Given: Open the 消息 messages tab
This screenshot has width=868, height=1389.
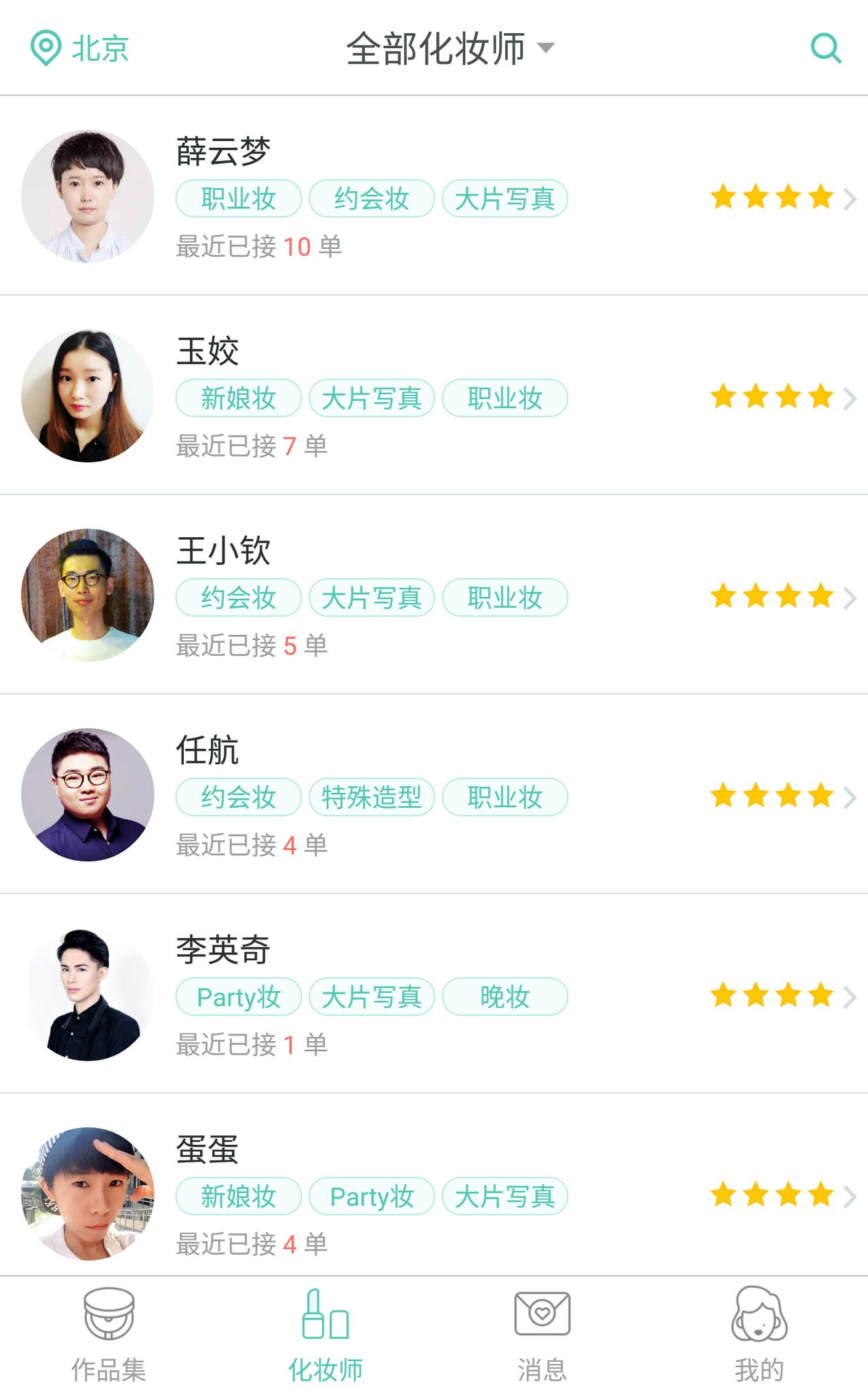Looking at the screenshot, I should 542,1334.
